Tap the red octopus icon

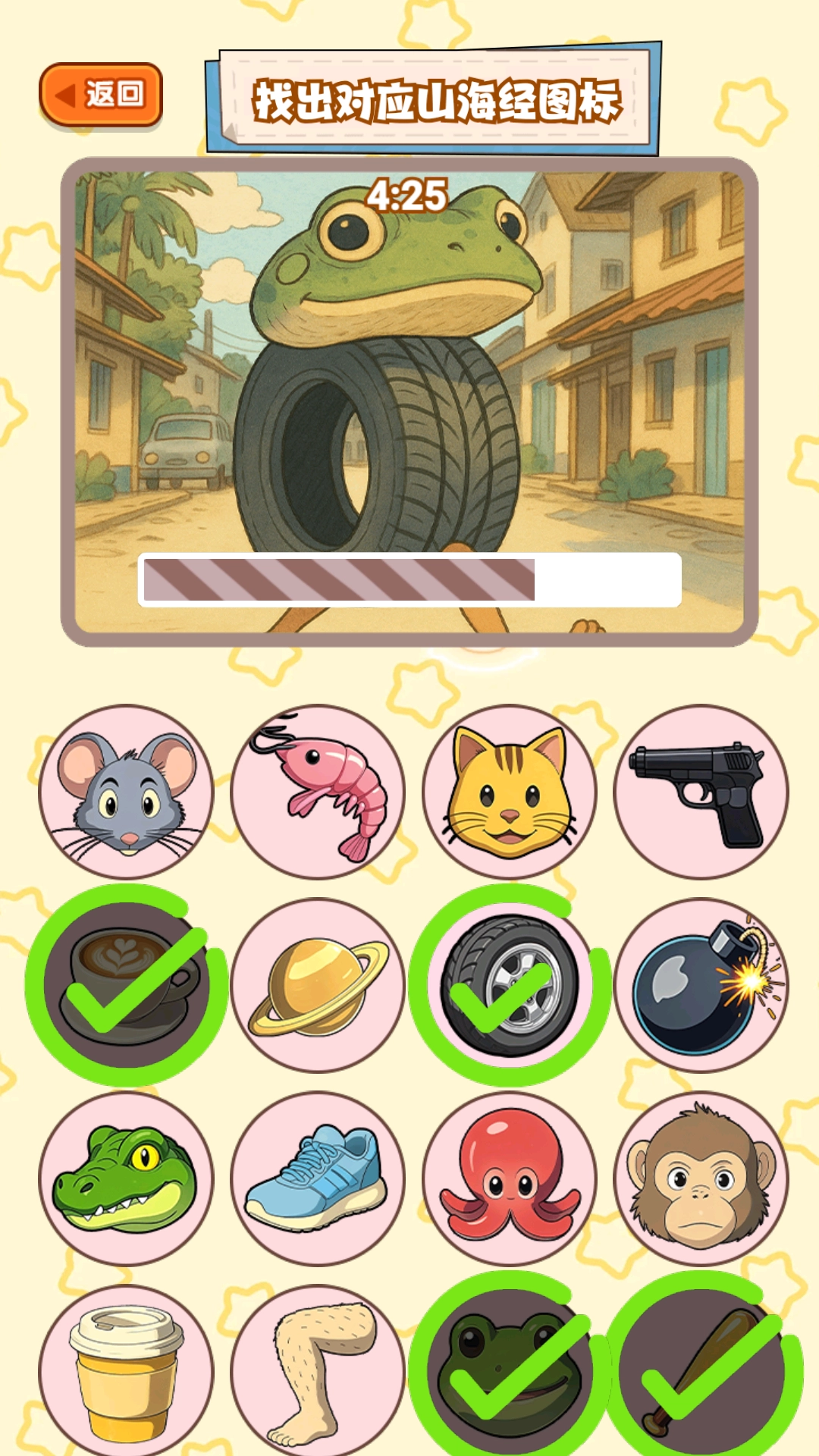[x=510, y=1178]
